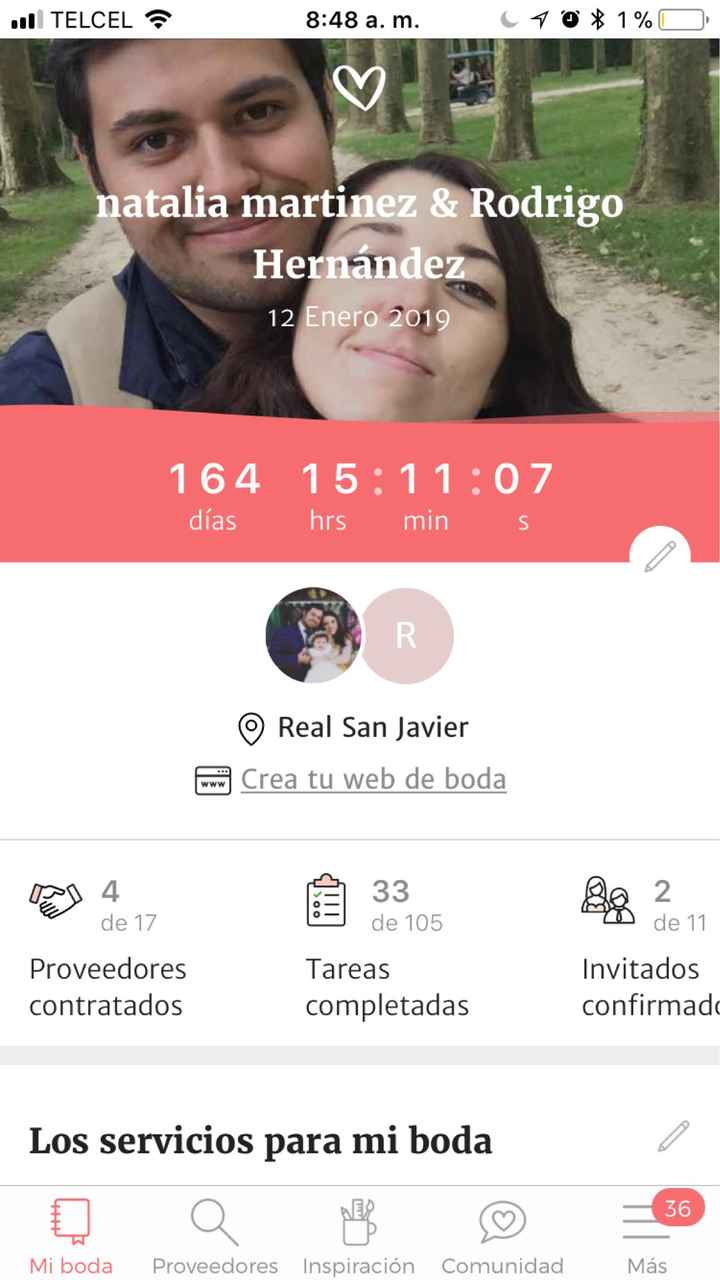The width and height of the screenshot is (720, 1280).
Task: Open the Crea tu web de boda link
Action: click(x=372, y=778)
